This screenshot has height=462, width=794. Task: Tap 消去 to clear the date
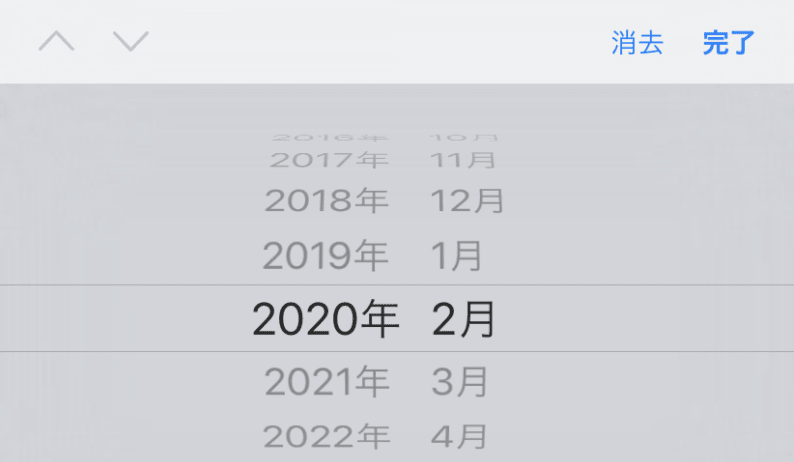637,43
